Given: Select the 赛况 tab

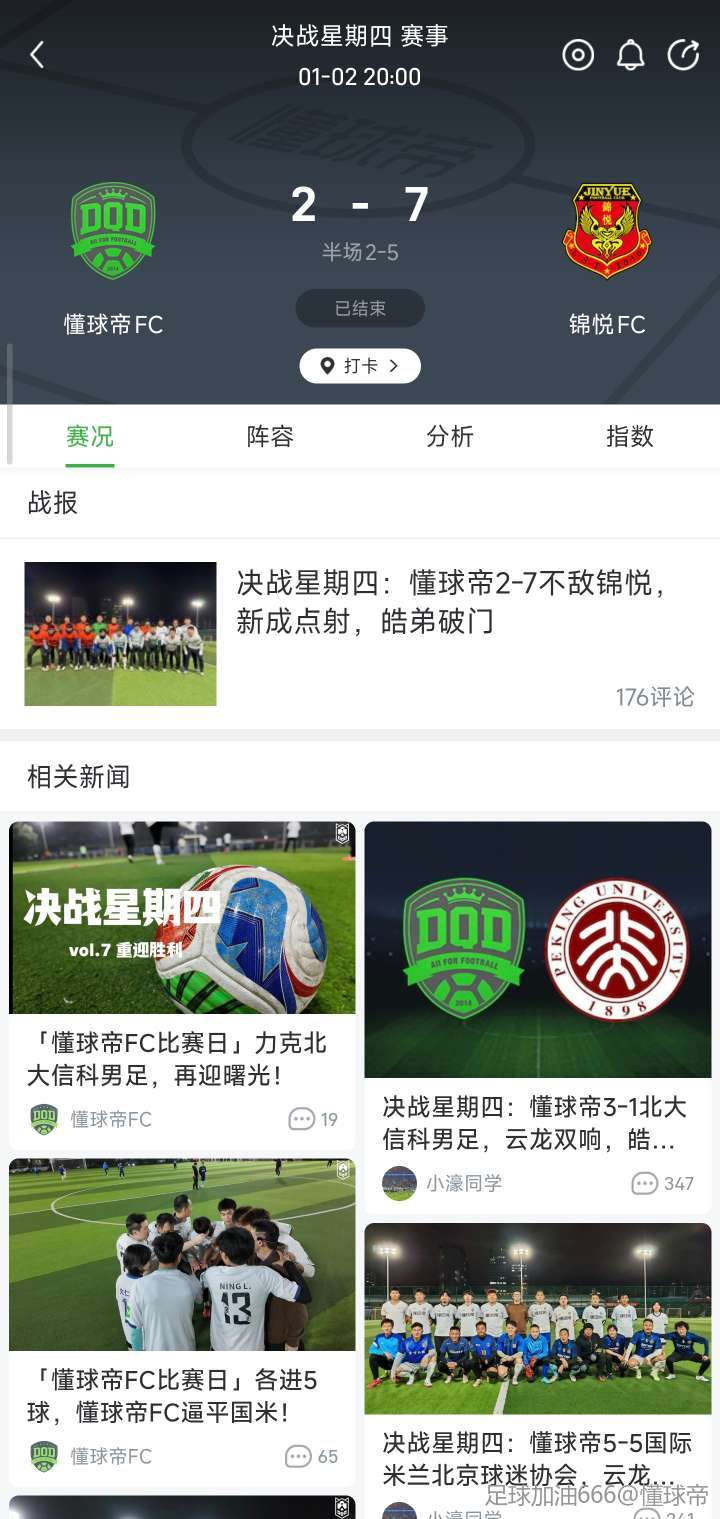Looking at the screenshot, I should pyautogui.click(x=90, y=436).
